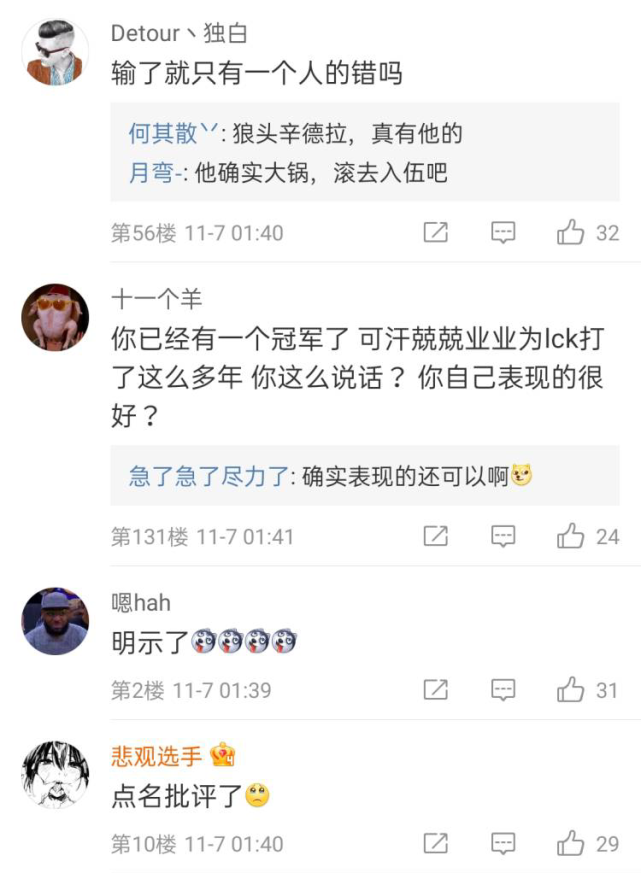The width and height of the screenshot is (641, 873).
Task: Open the username 悲观选手
Action: click(156, 756)
